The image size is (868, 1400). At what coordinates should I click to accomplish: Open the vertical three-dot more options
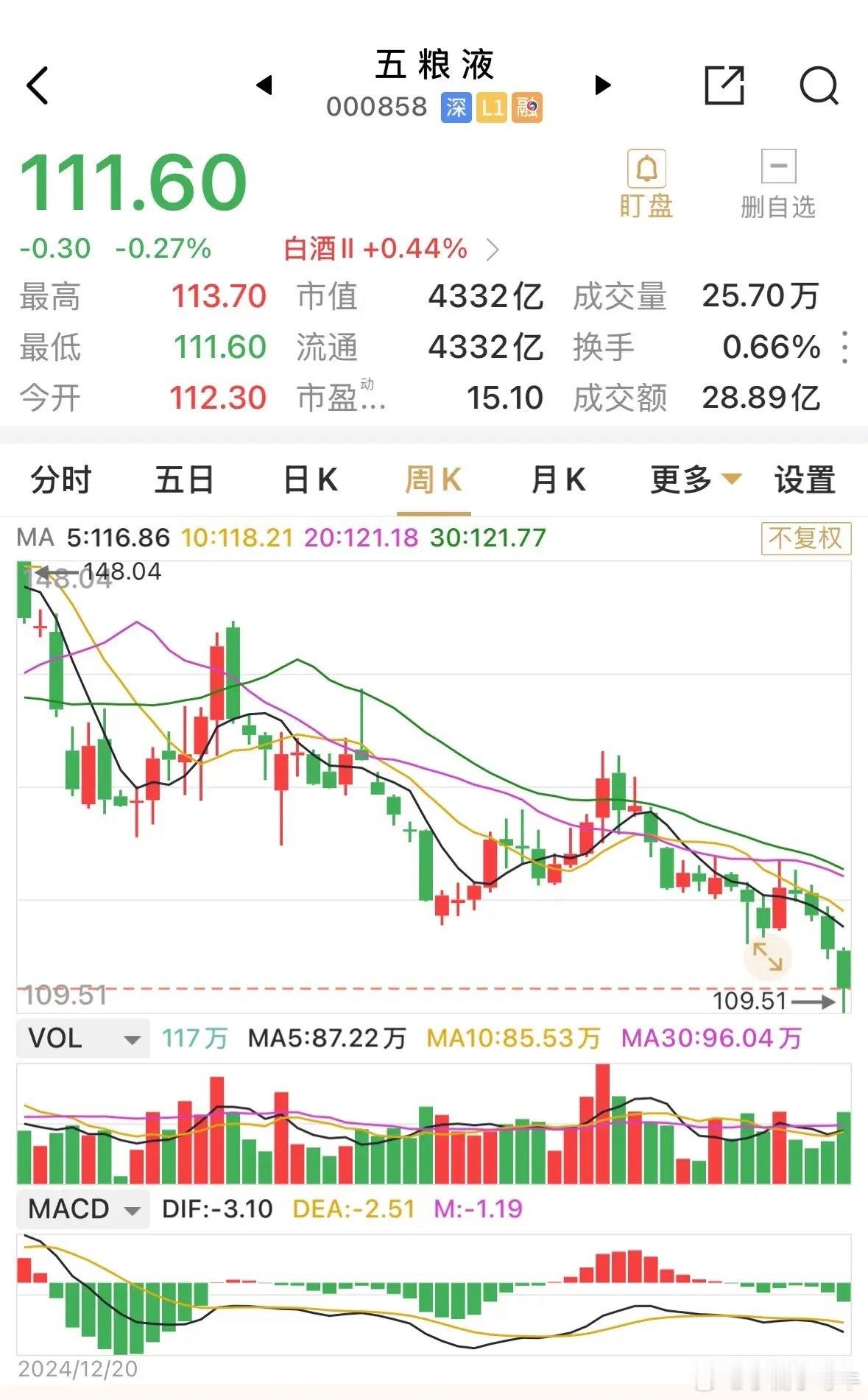pyautogui.click(x=845, y=348)
